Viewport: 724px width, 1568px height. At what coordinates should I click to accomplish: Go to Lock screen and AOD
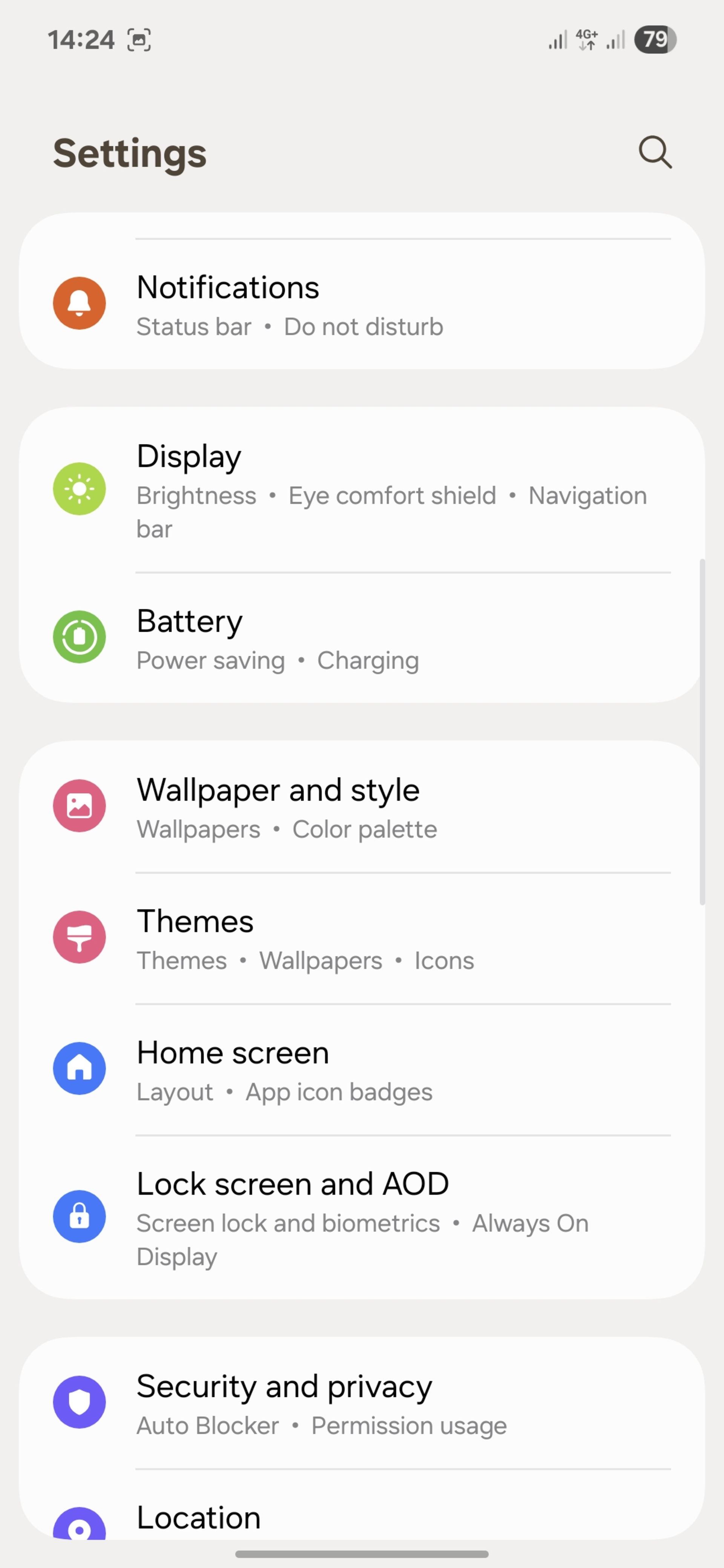[362, 1217]
